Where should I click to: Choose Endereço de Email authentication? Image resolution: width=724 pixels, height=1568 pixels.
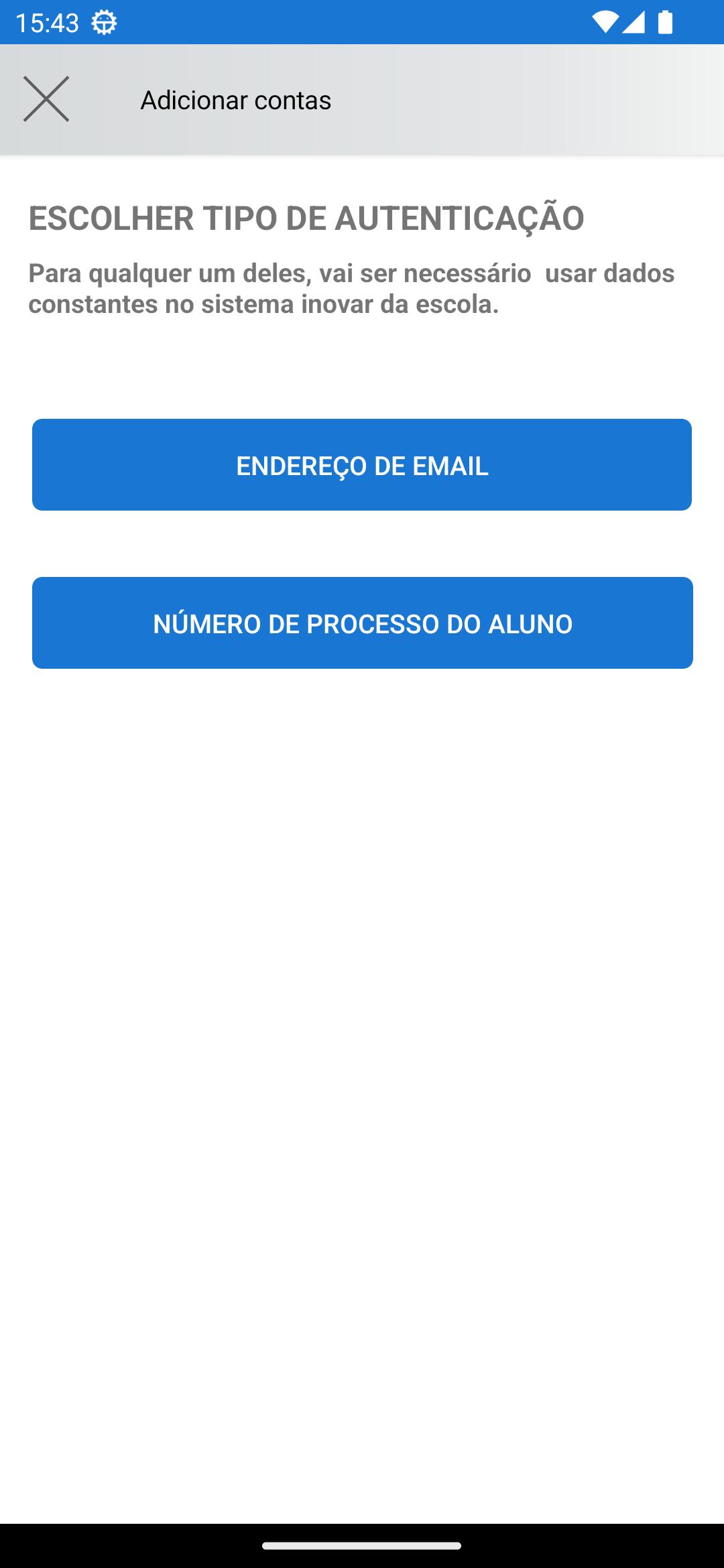362,465
